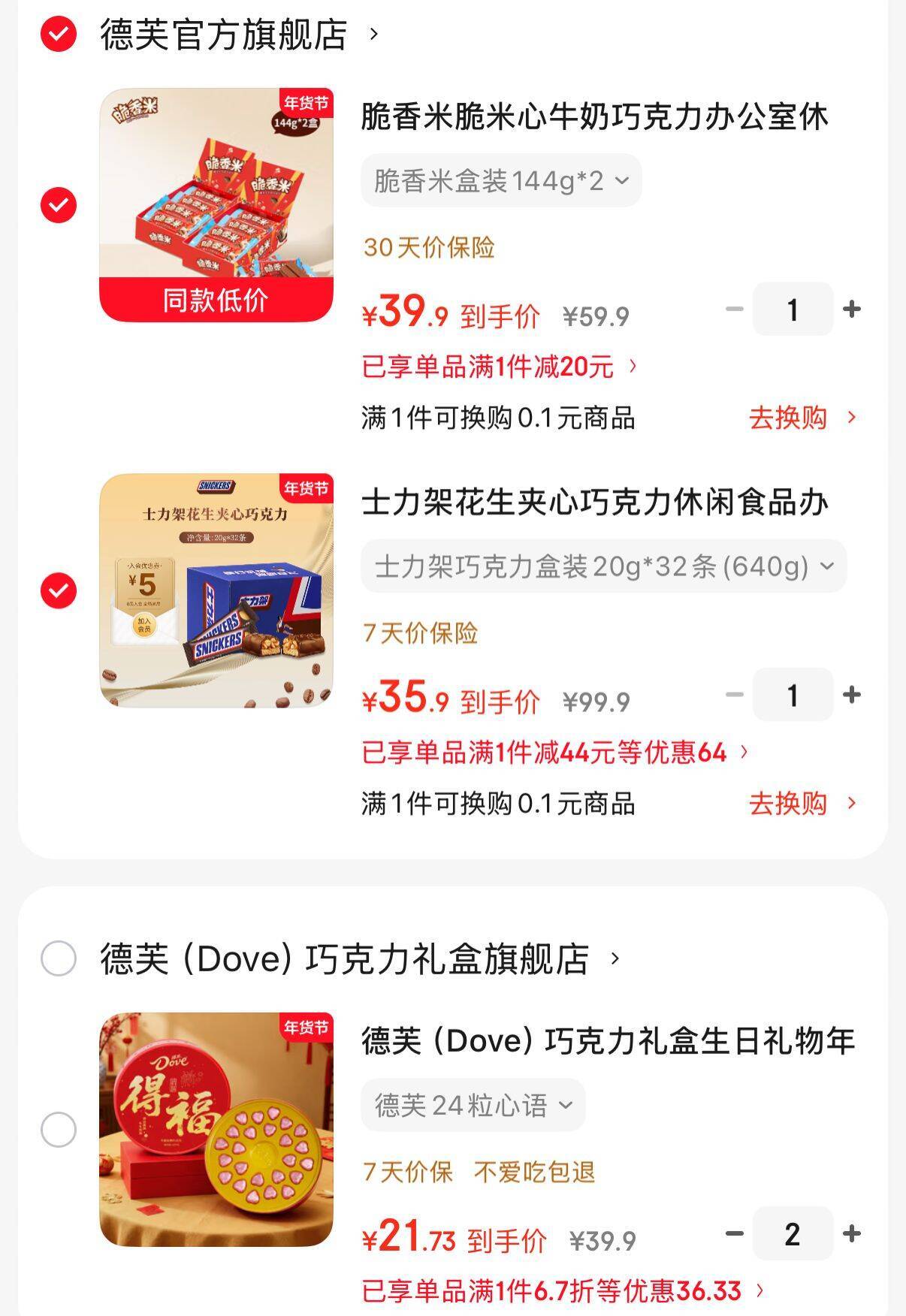Select the 德芙巧克力礼盒 item
Image resolution: width=906 pixels, height=1316 pixels.
tap(59, 1130)
